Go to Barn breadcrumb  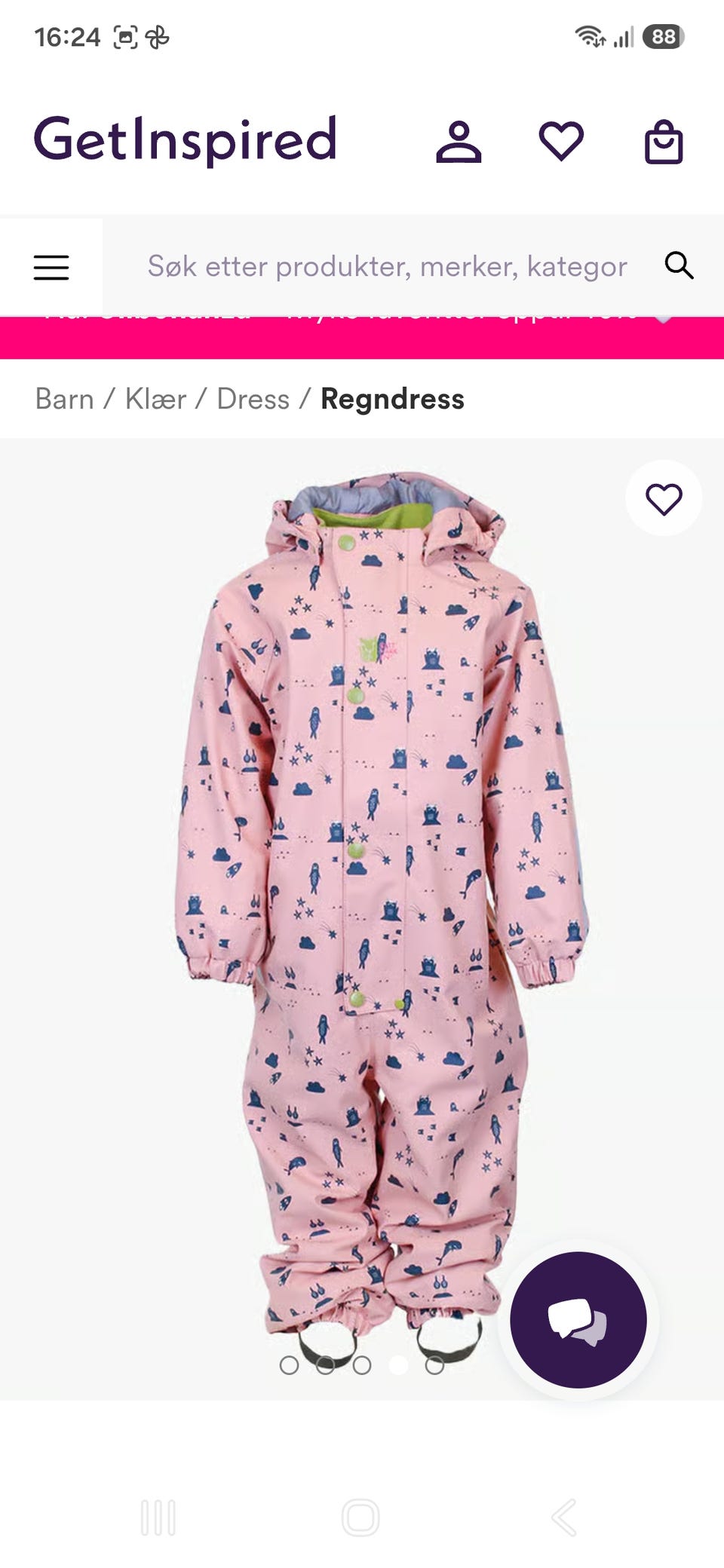tap(64, 399)
